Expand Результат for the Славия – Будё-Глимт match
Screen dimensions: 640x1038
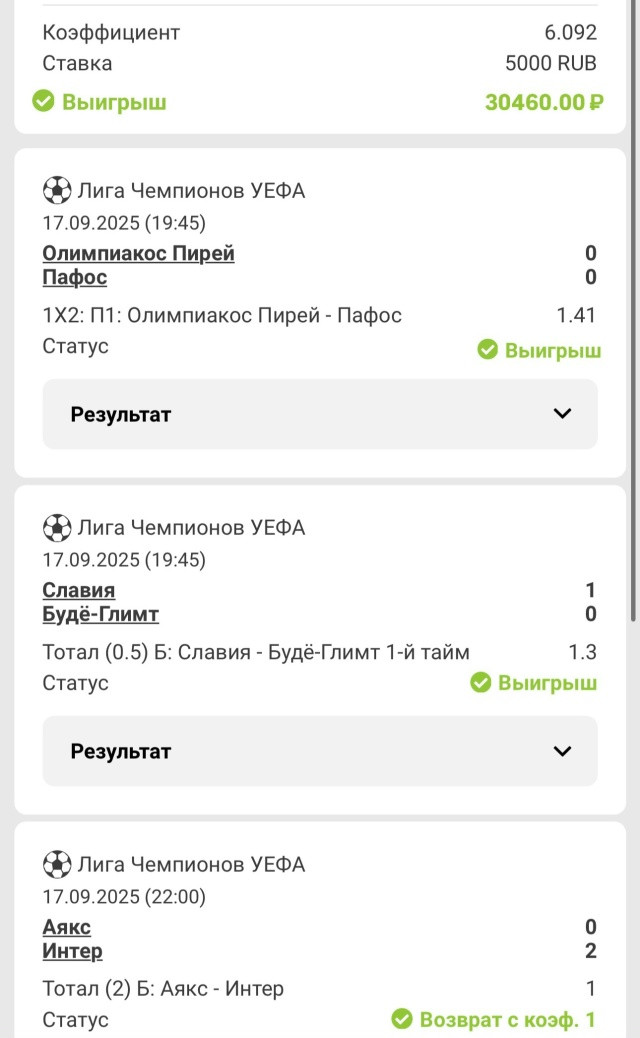[320, 751]
